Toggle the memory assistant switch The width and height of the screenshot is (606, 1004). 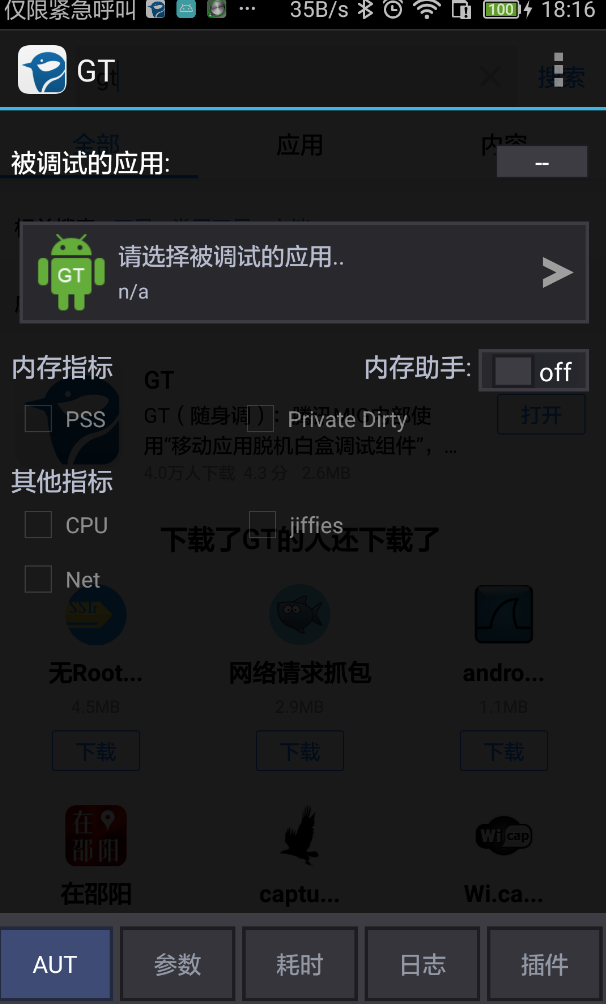click(533, 371)
